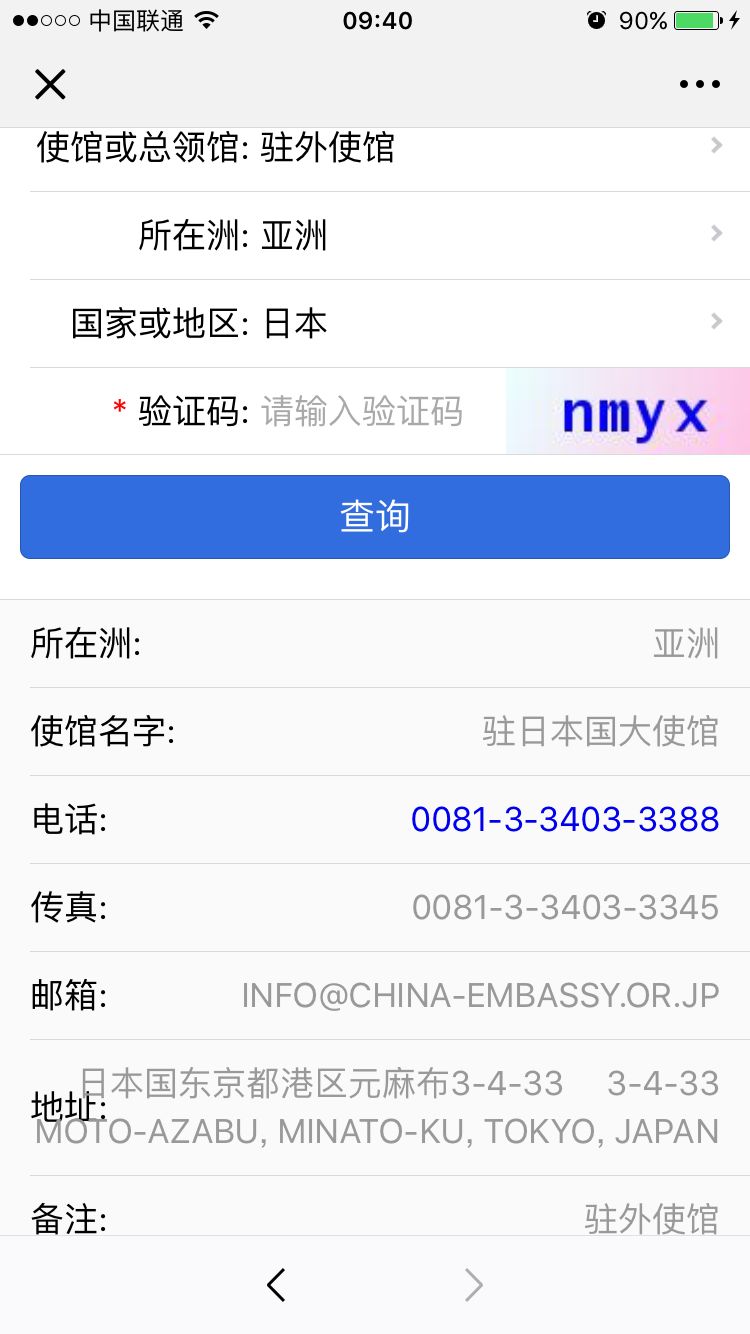Tap the 查询 query button
The height and width of the screenshot is (1334, 750).
(x=374, y=517)
